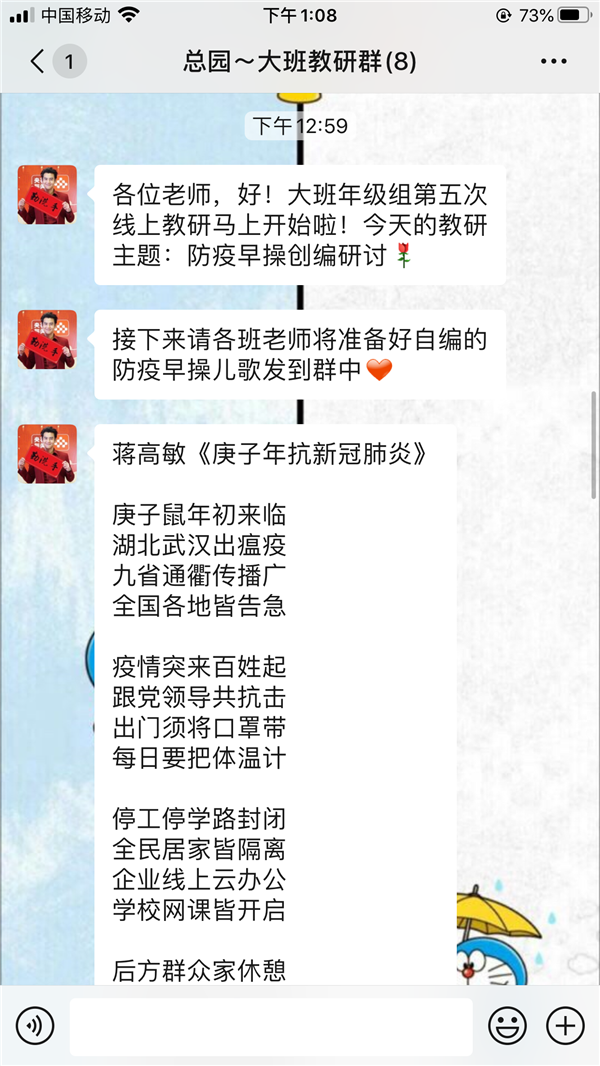
Task: Switch to voice message input
Action: tap(35, 1026)
